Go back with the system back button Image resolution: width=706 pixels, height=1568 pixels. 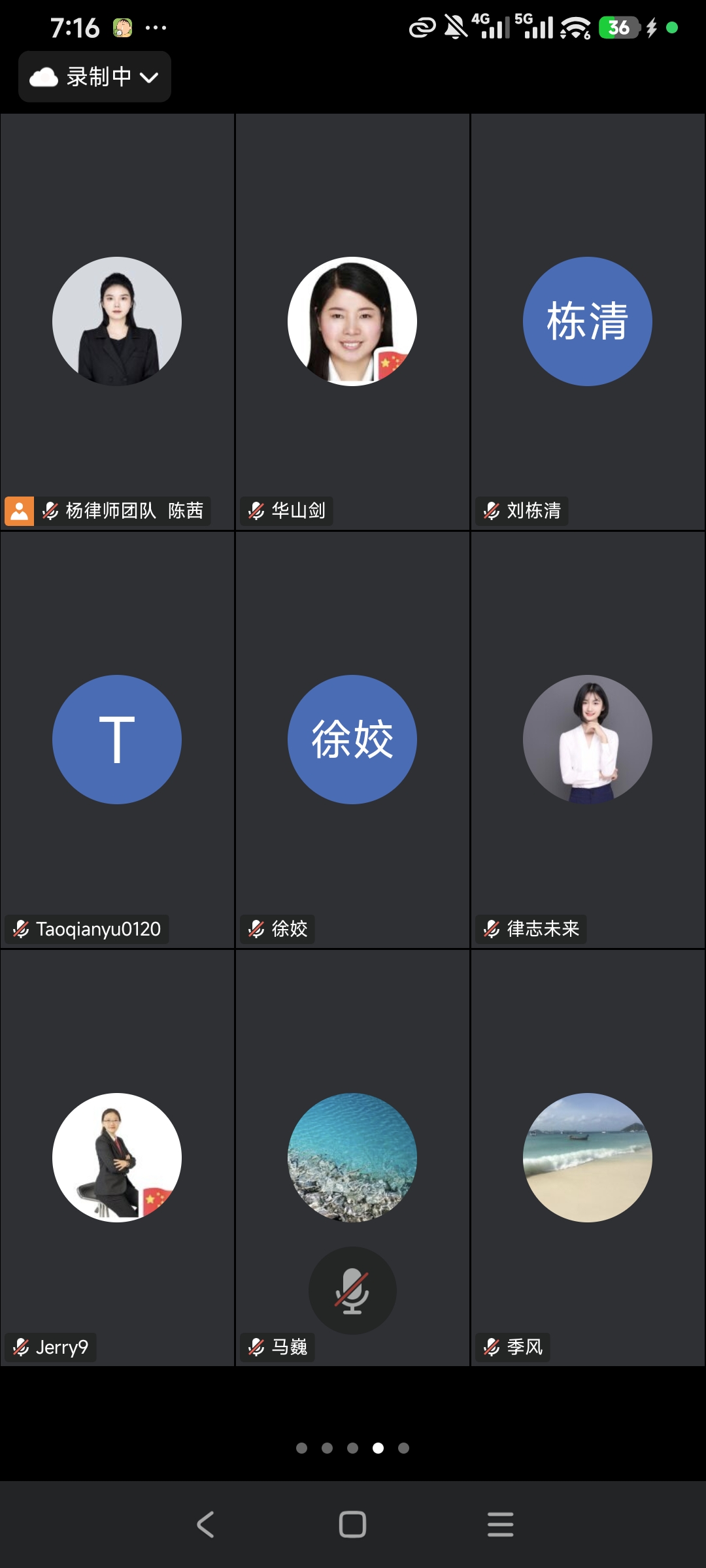[205, 1524]
